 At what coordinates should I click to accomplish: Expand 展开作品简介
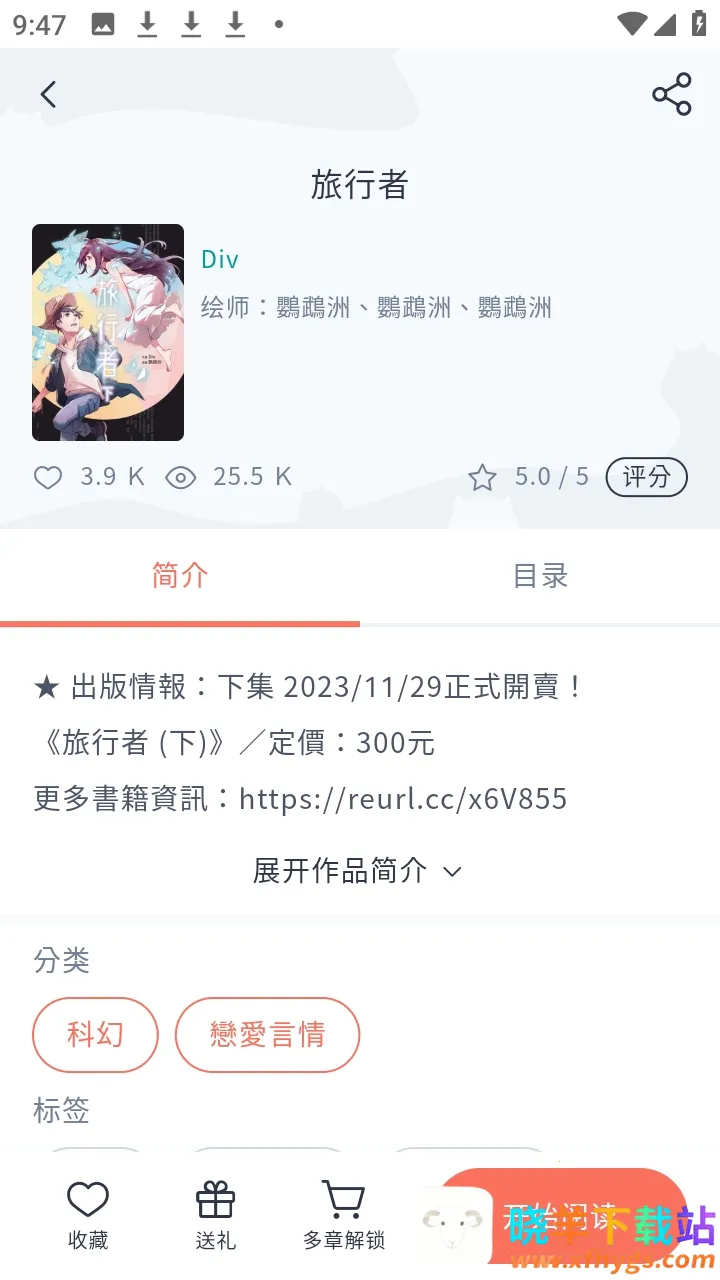(x=358, y=871)
